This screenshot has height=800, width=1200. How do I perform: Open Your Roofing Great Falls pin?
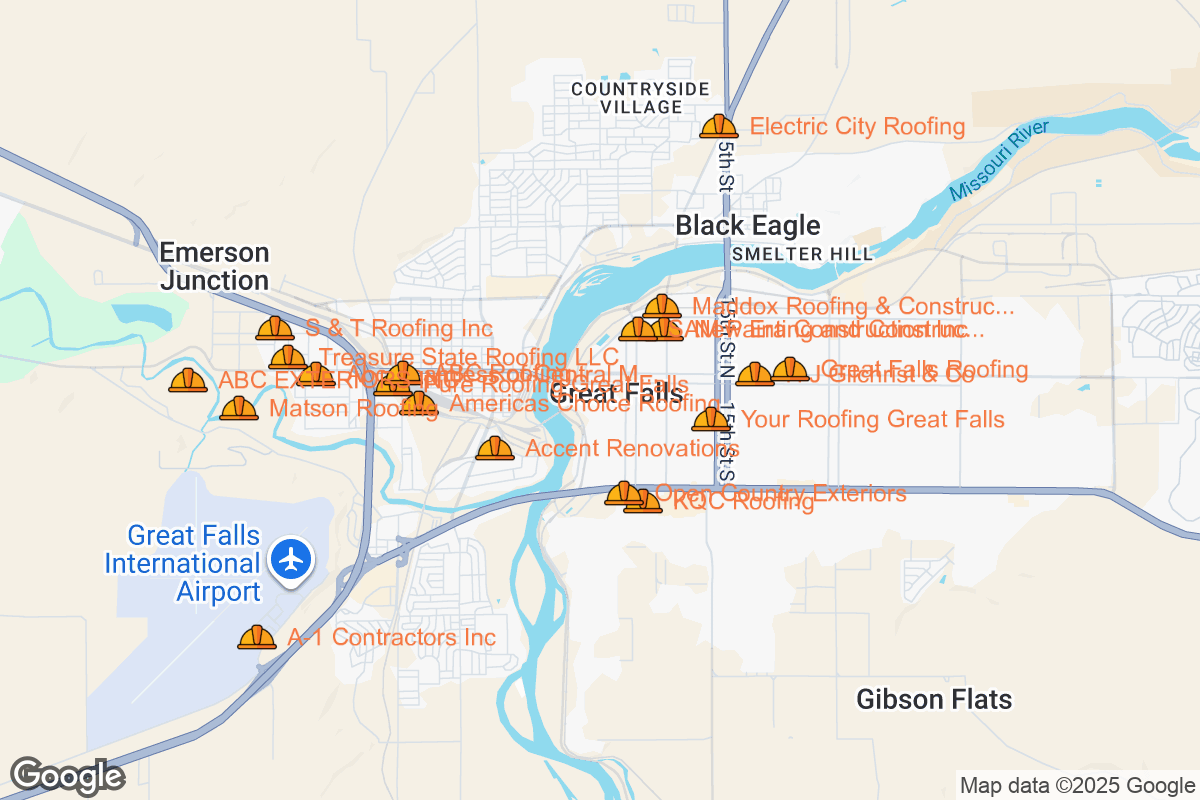pyautogui.click(x=711, y=419)
